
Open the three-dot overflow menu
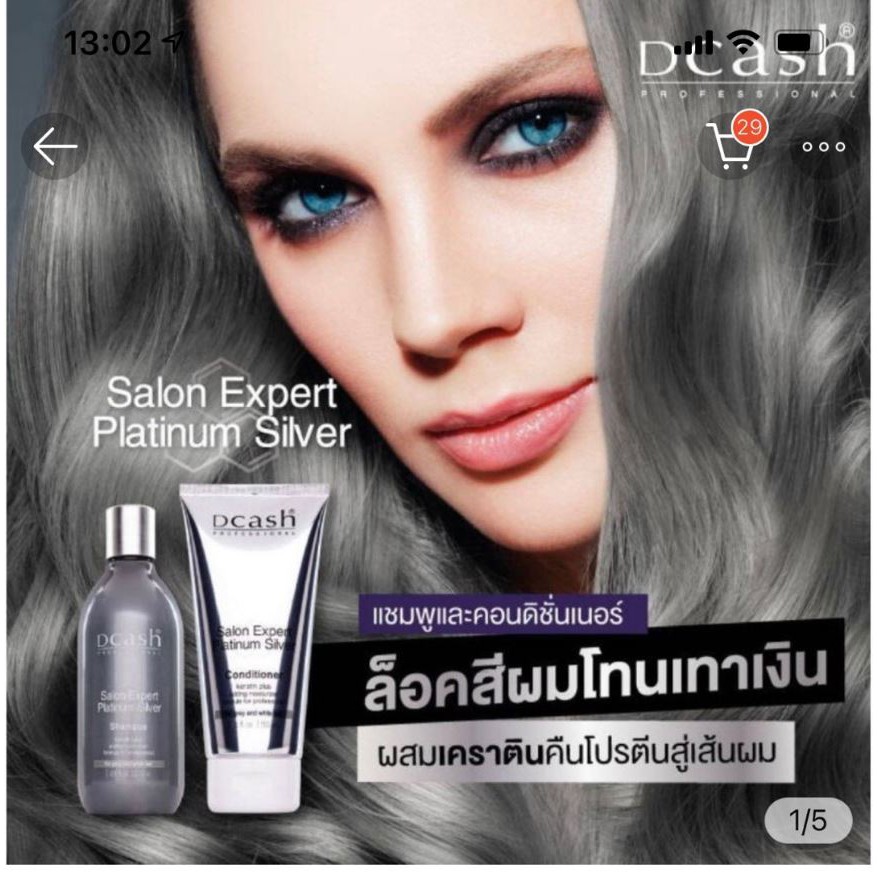pyautogui.click(x=823, y=147)
